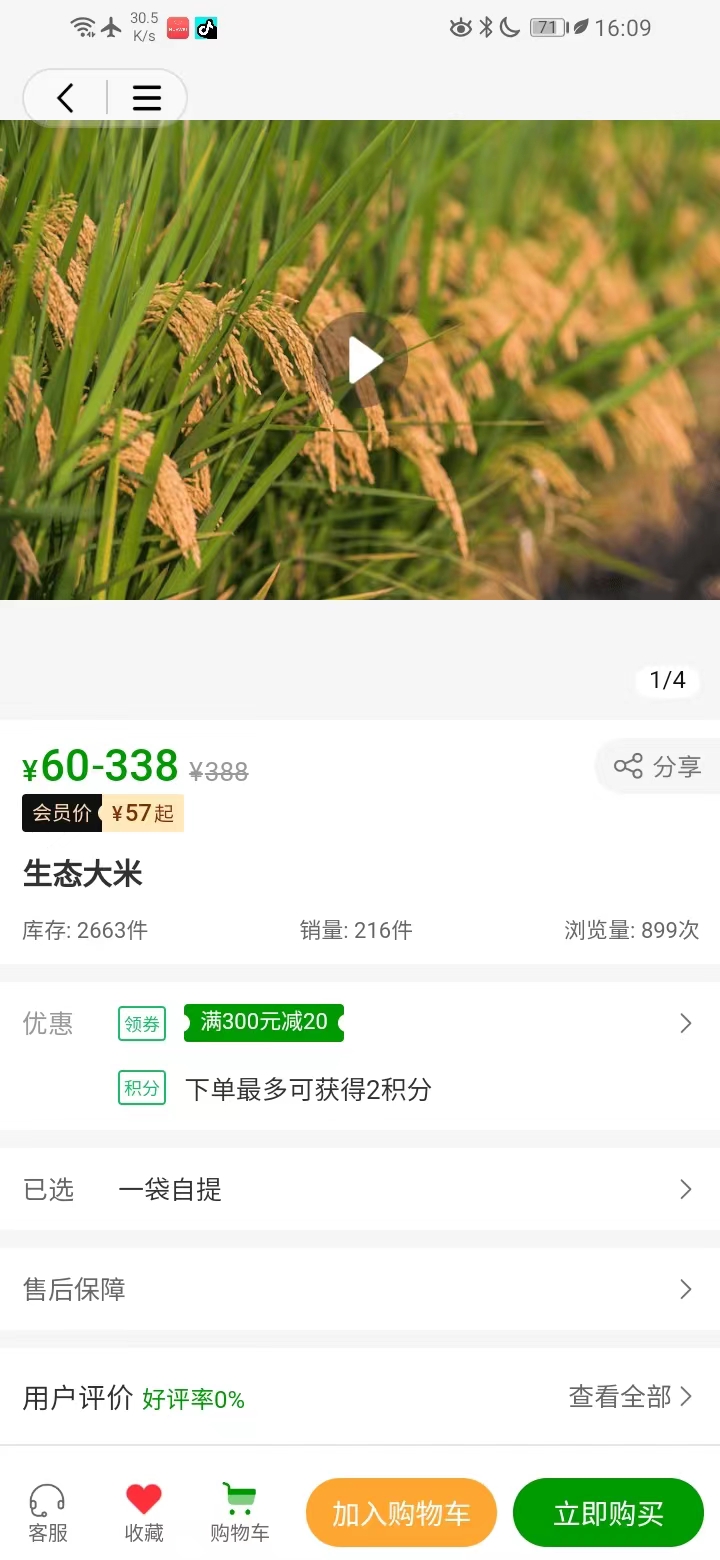Buy now with 立即购买 button
Image resolution: width=720 pixels, height=1560 pixels.
tap(608, 1513)
